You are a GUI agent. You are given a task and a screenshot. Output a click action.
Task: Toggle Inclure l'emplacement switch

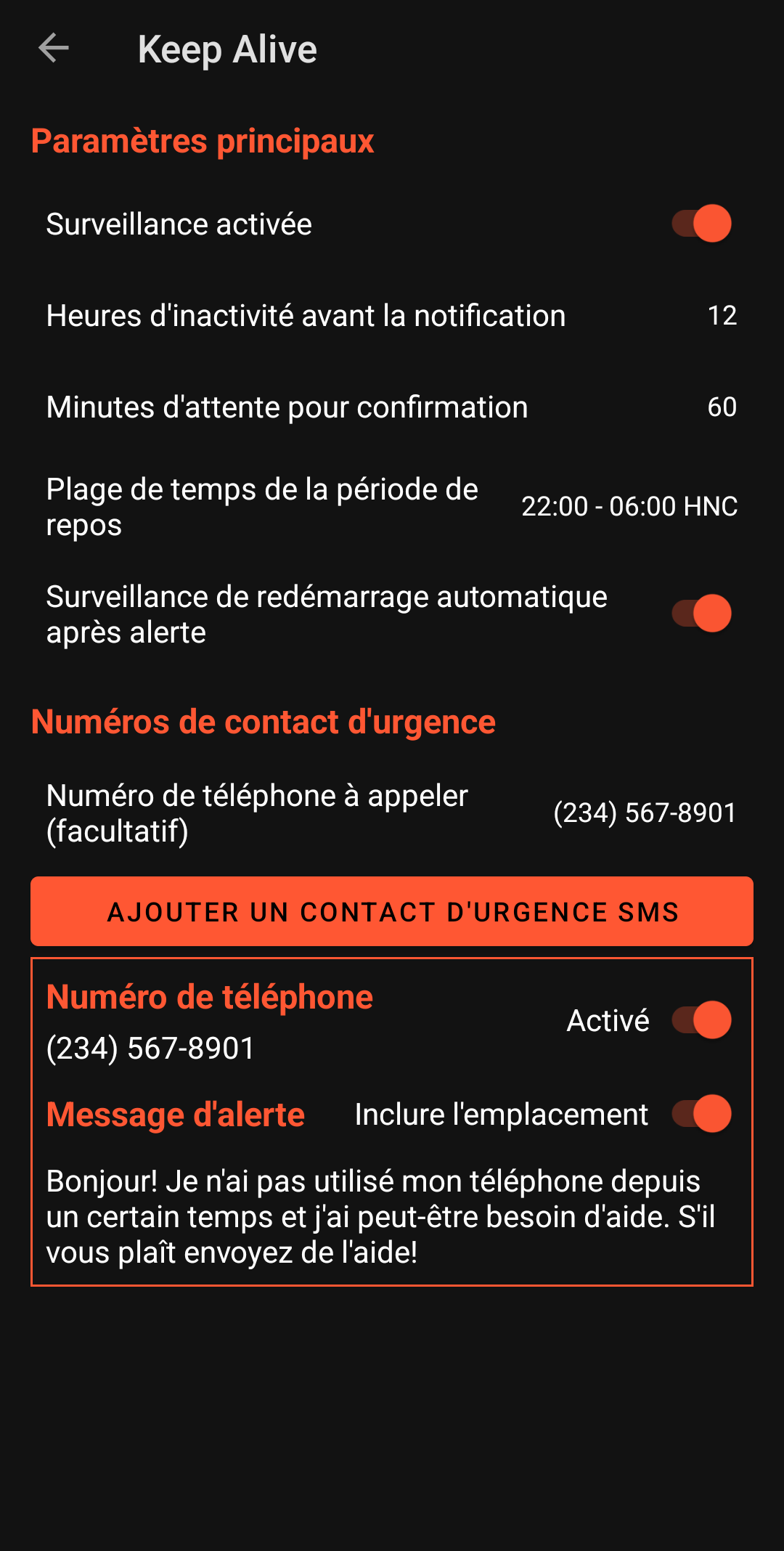[x=701, y=1114]
